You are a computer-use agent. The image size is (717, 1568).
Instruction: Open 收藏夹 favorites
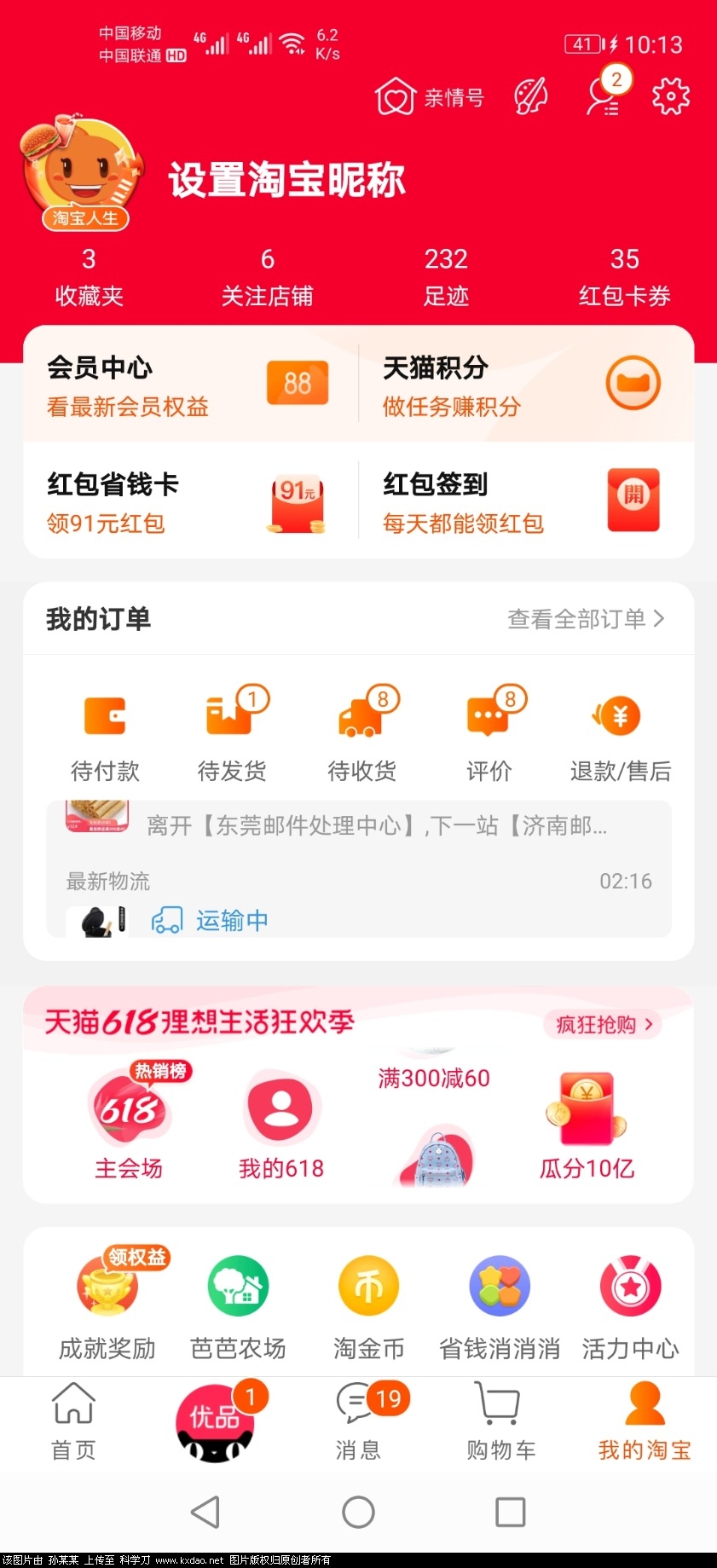89,278
